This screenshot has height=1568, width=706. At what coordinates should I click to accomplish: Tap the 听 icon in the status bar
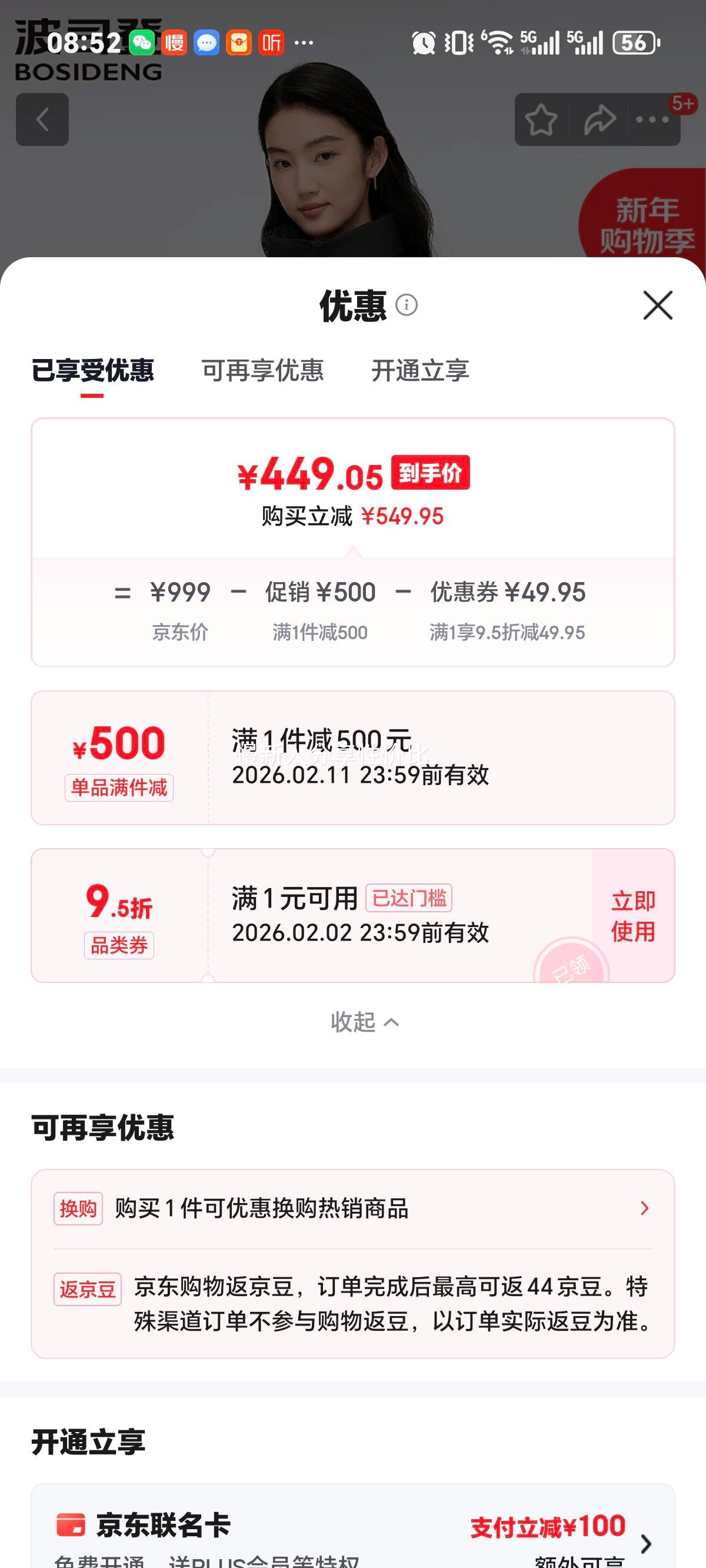[x=272, y=42]
